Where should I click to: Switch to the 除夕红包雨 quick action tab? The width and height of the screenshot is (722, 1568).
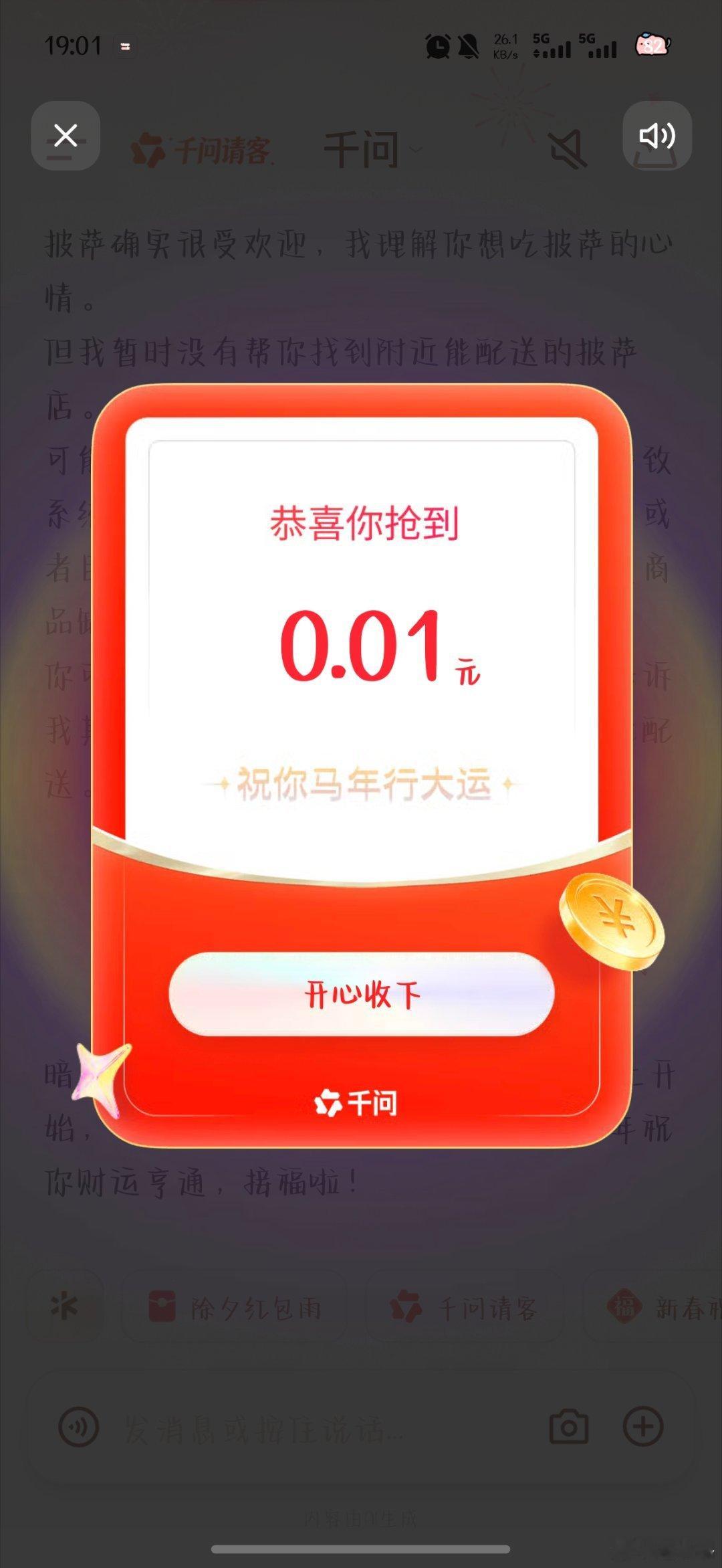coord(234,1307)
